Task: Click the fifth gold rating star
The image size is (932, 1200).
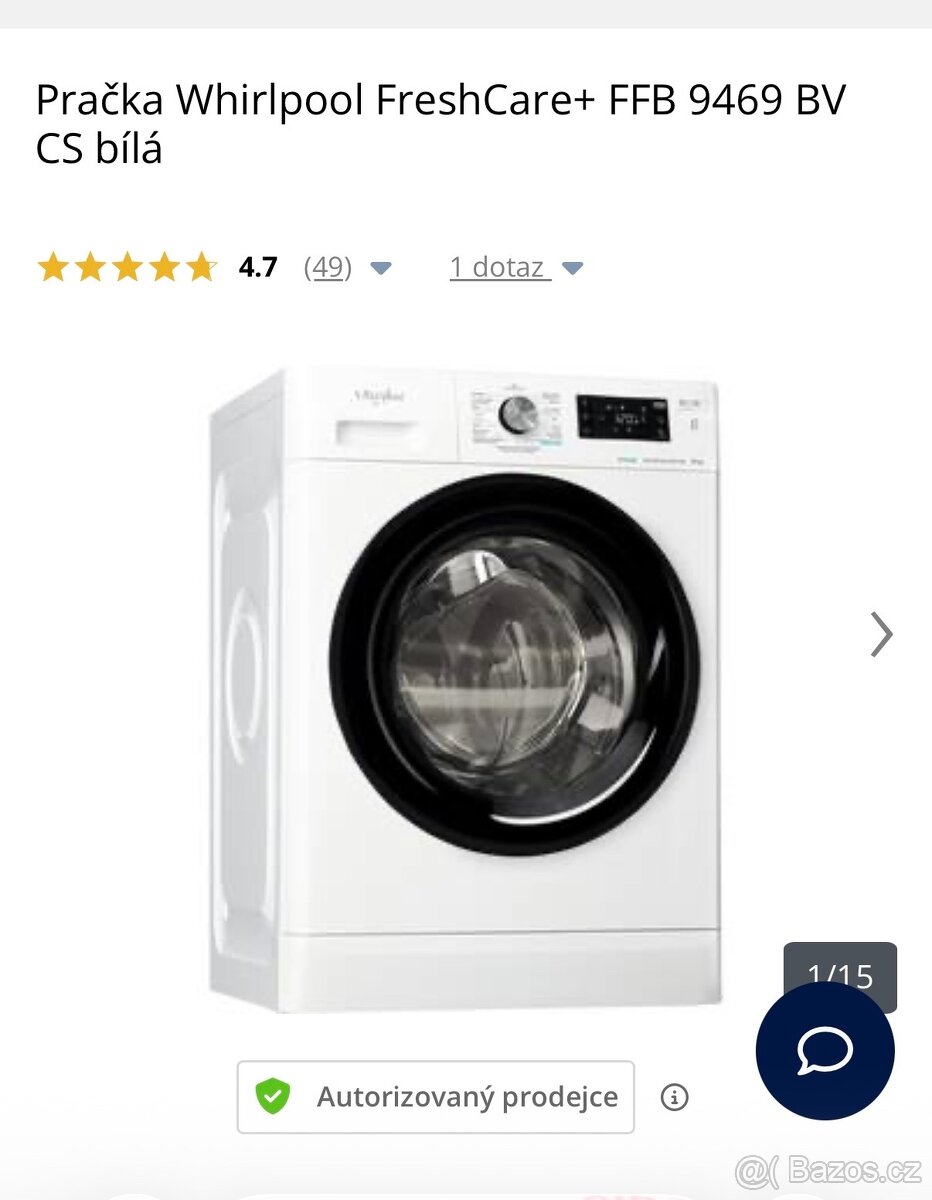Action: coord(200,267)
